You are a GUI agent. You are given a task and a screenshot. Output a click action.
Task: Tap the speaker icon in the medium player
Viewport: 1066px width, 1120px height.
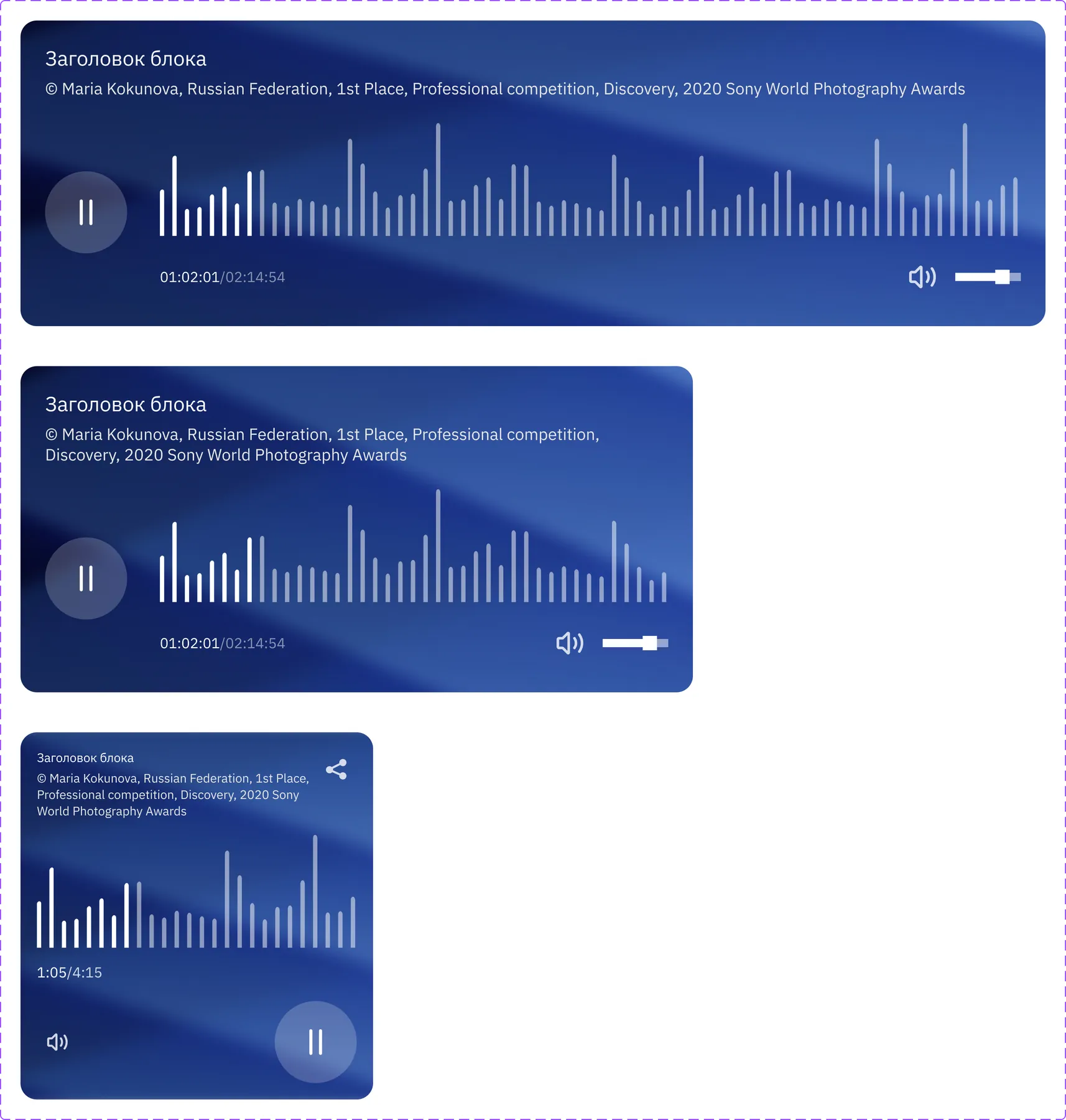[570, 643]
